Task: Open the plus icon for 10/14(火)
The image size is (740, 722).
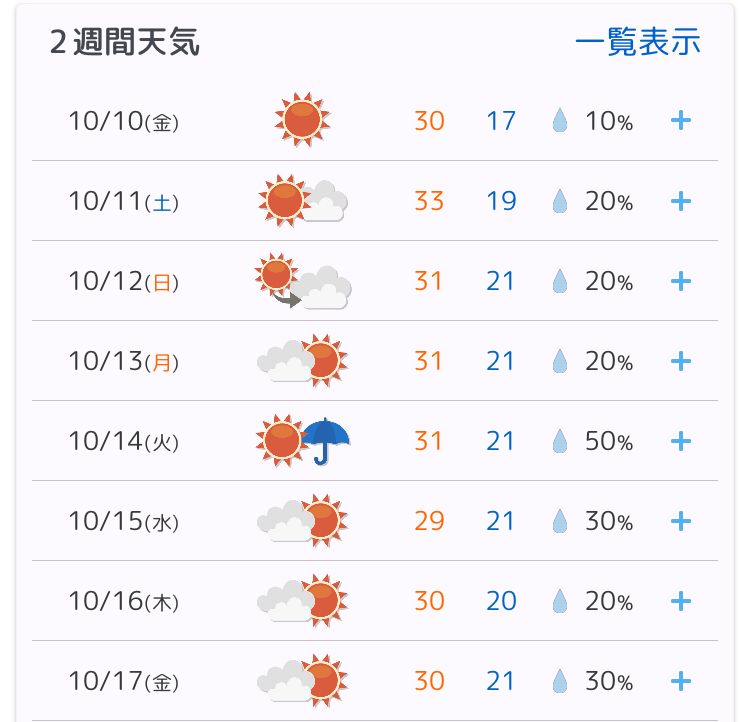Action: [x=681, y=441]
